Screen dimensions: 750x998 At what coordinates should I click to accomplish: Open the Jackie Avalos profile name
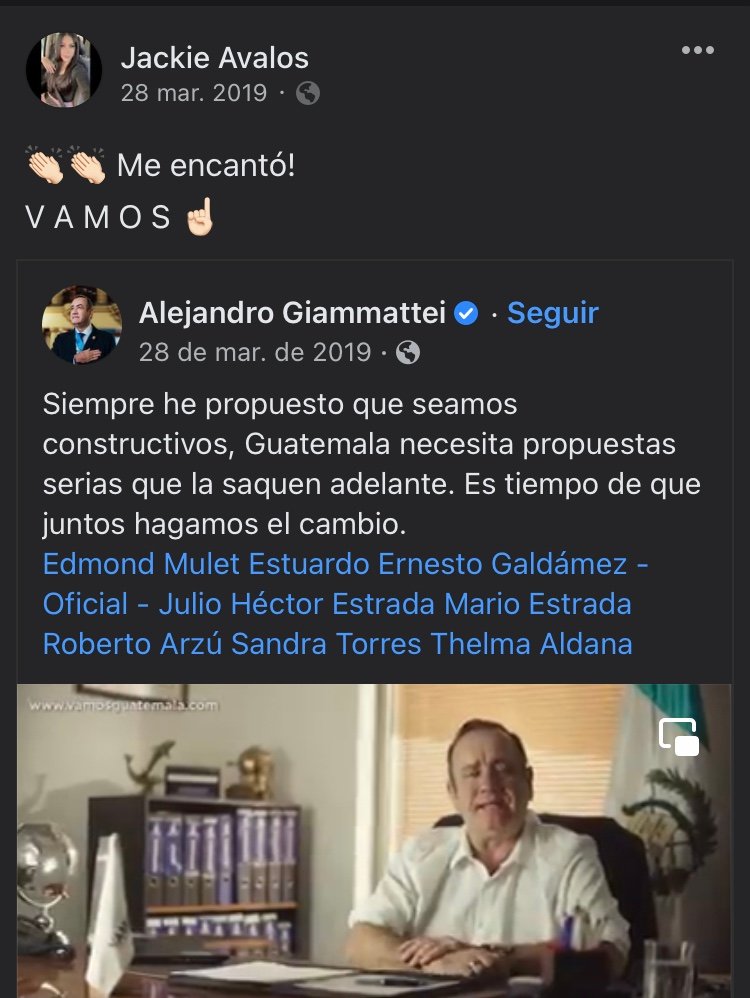215,58
